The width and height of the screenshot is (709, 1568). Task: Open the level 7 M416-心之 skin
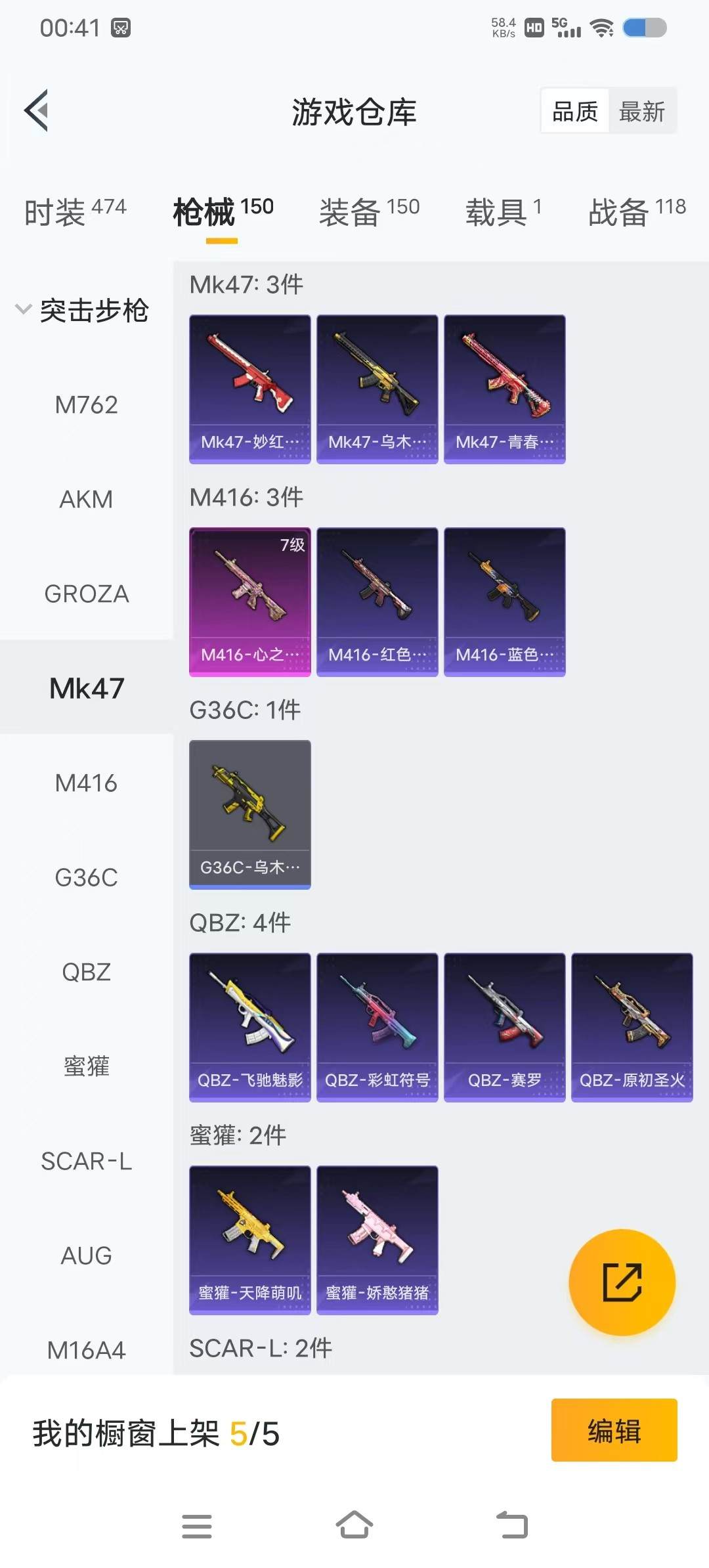pyautogui.click(x=249, y=601)
